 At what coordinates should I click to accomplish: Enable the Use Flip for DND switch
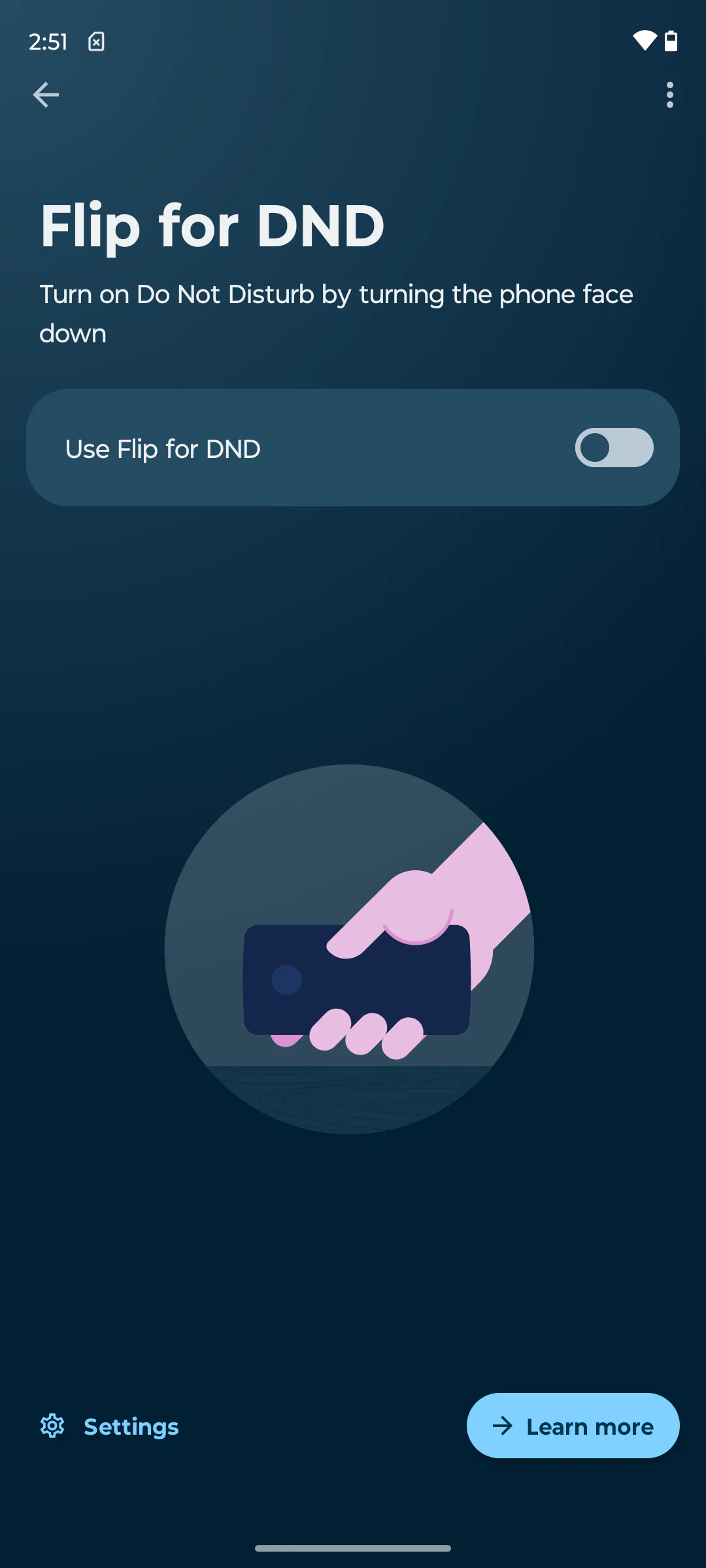point(613,448)
